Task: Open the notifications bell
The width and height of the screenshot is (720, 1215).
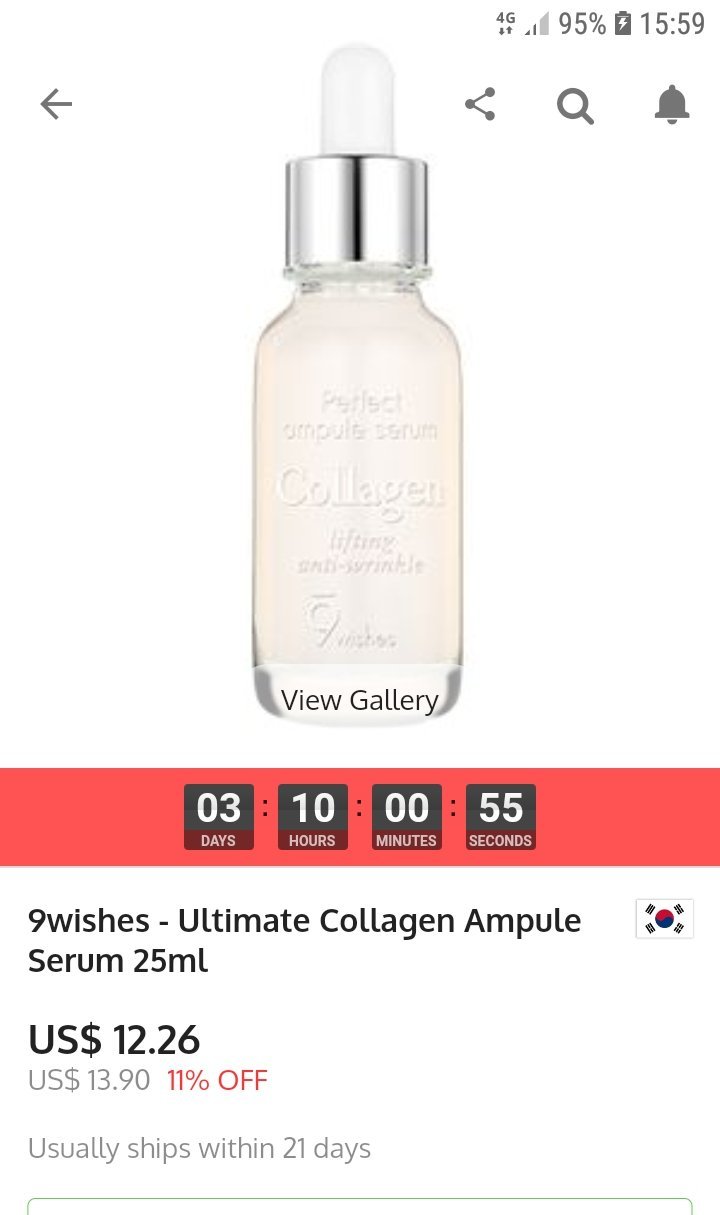Action: (x=672, y=104)
